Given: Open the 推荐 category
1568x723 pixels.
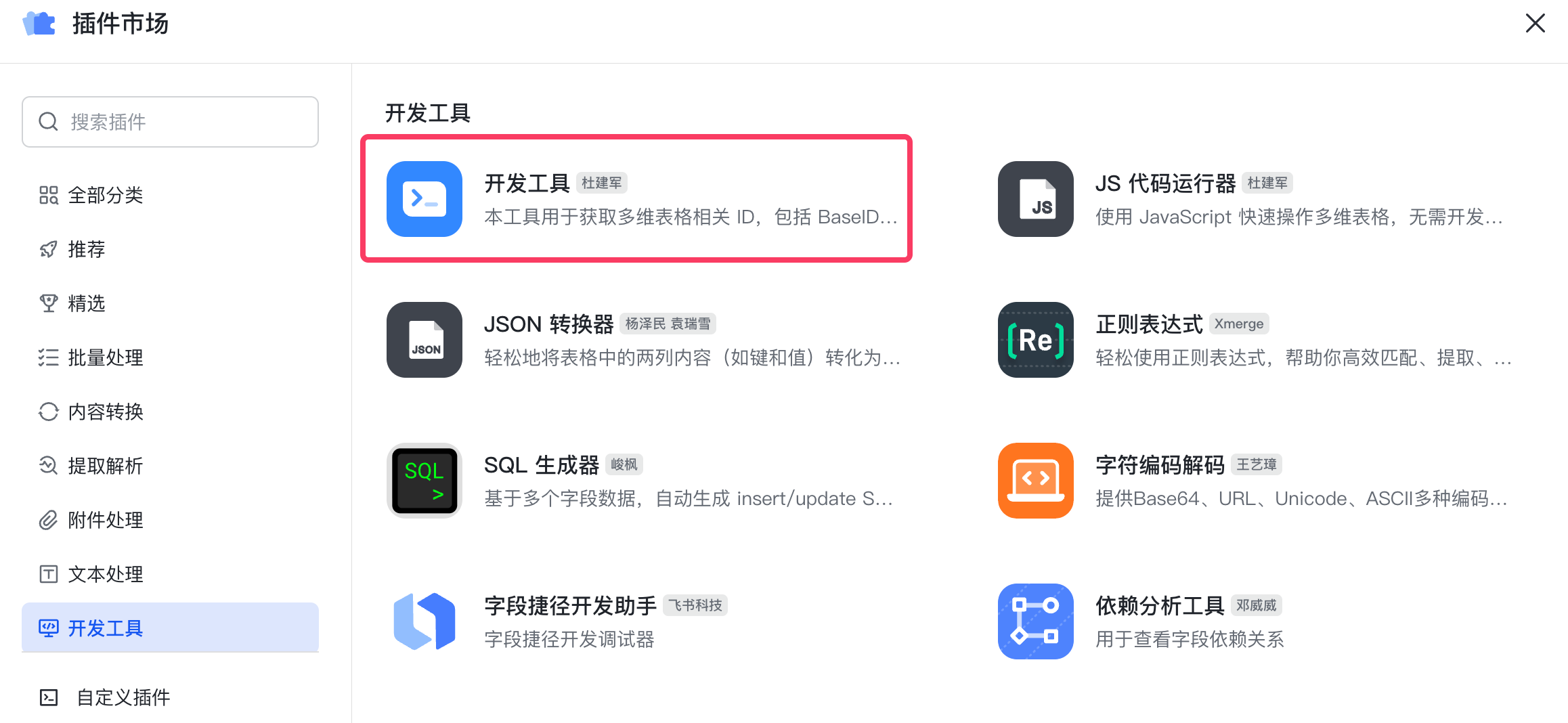Looking at the screenshot, I should point(87,250).
